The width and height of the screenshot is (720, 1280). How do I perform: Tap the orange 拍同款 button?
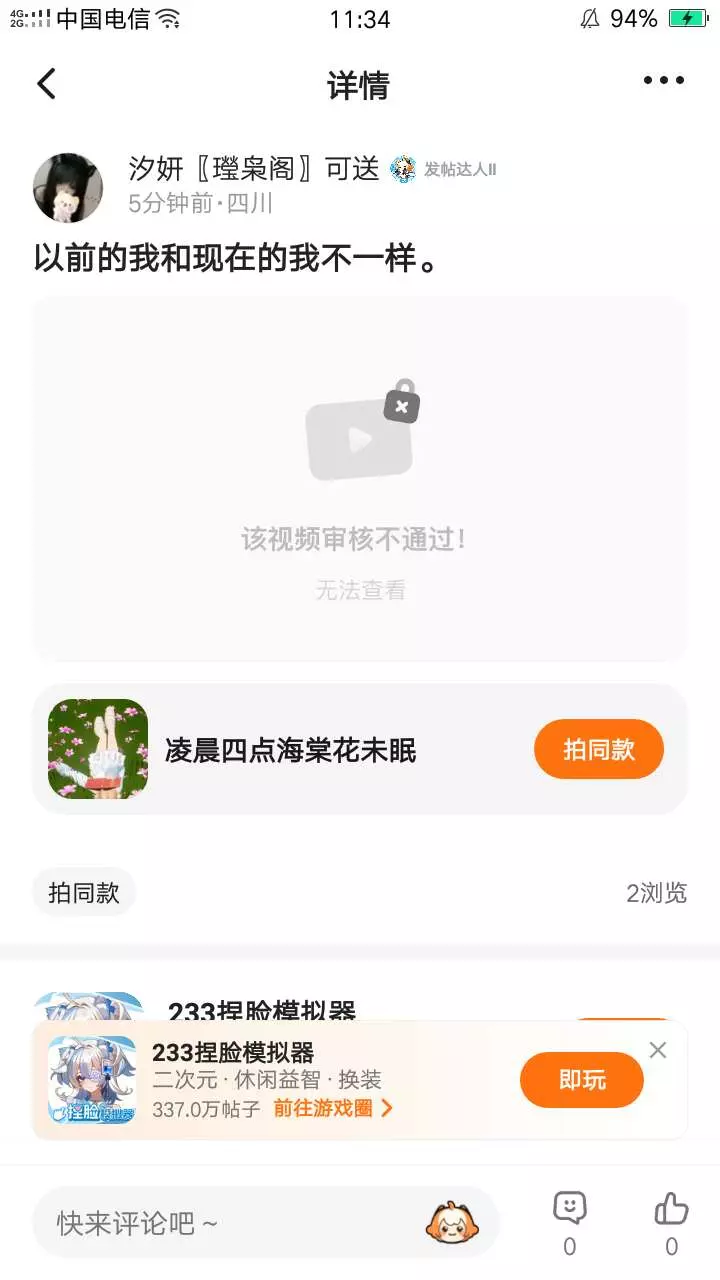pyautogui.click(x=598, y=749)
